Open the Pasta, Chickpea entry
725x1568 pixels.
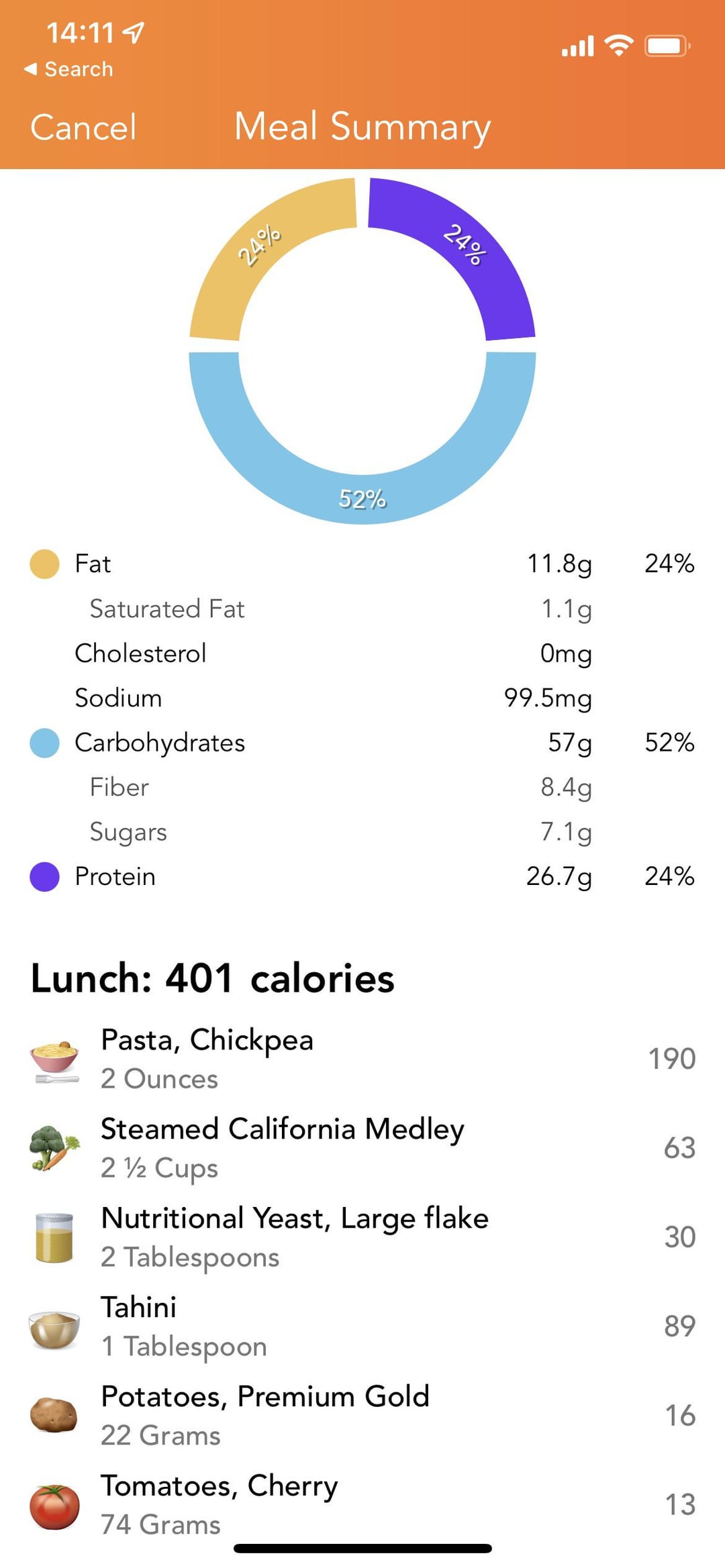[362, 1059]
